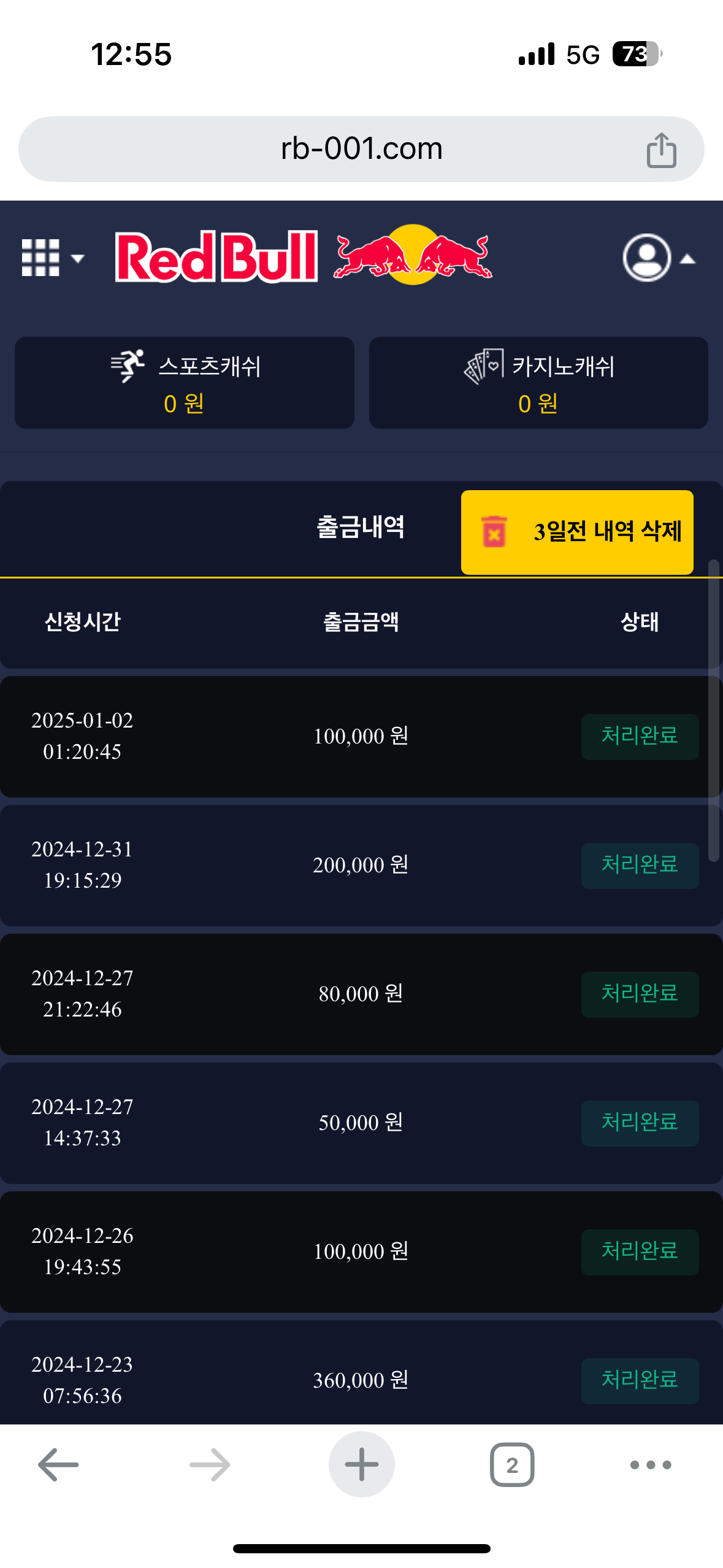
Task: Open the grid menu dropdown
Action: coord(52,258)
